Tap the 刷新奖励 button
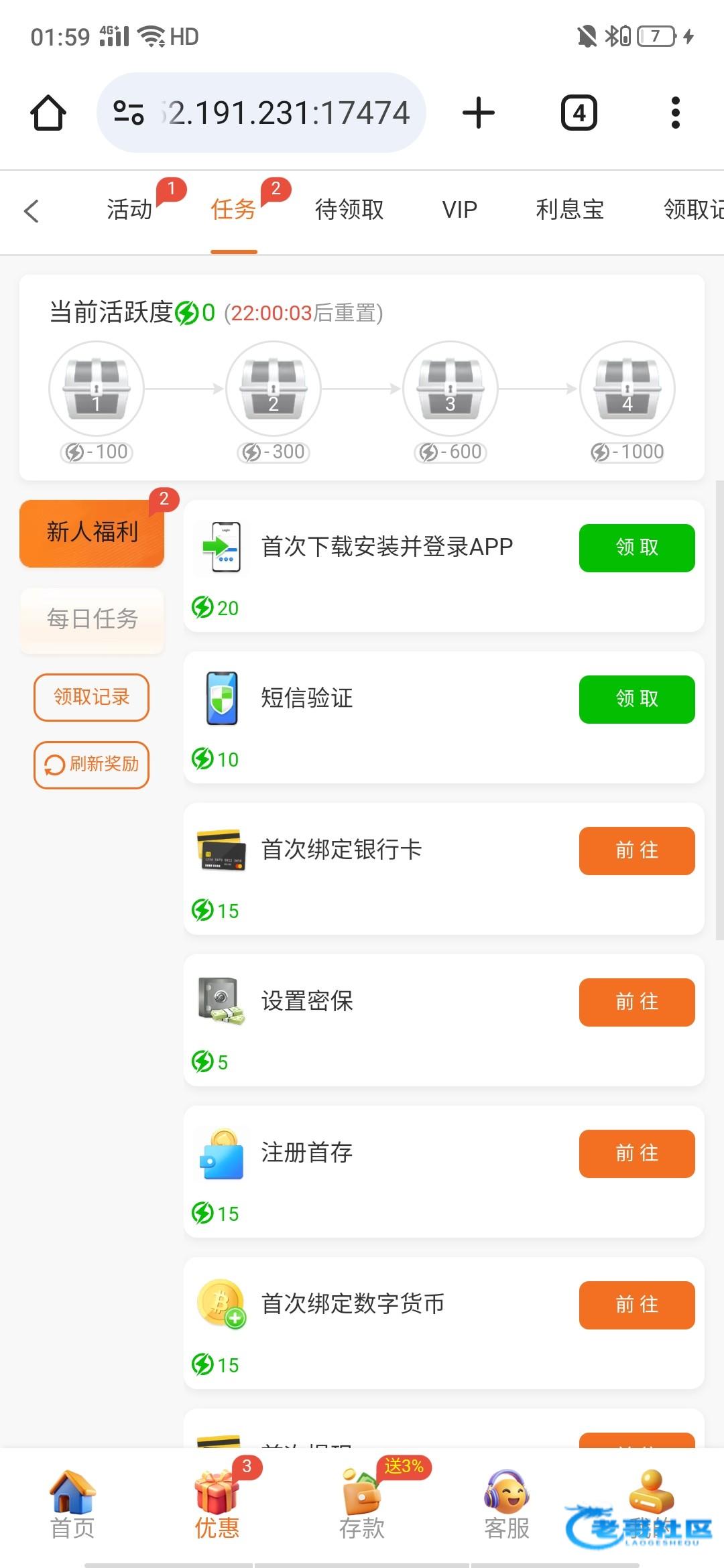Screen dimensions: 724x1568 click(92, 765)
